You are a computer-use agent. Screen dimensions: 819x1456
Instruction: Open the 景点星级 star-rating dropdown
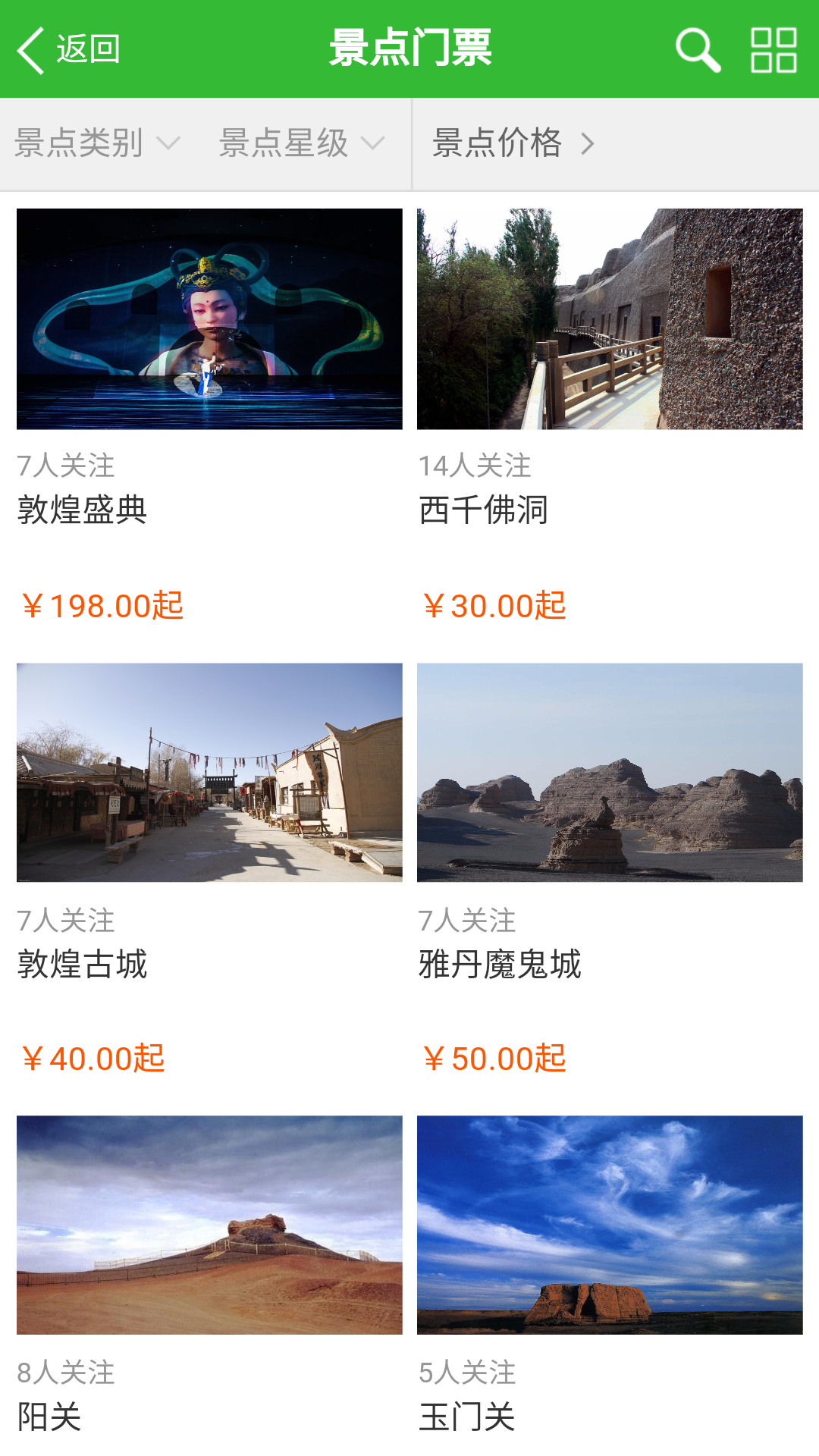(x=296, y=143)
